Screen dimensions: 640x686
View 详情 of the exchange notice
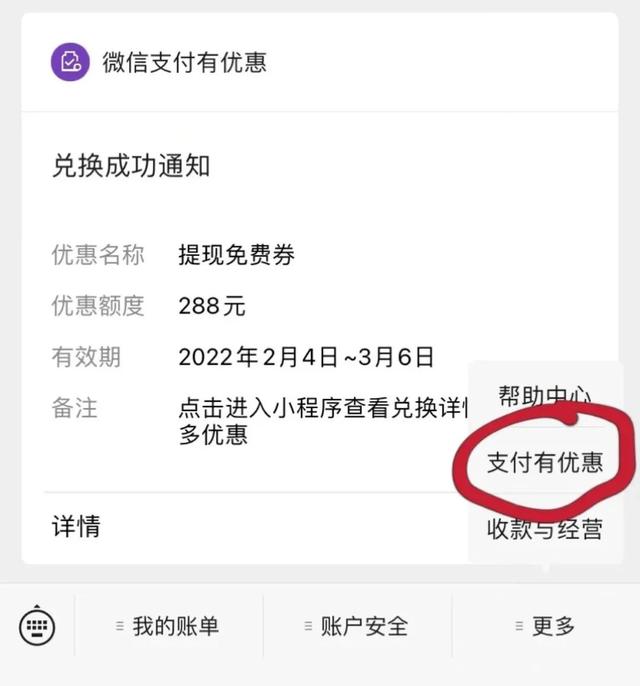coord(76,526)
